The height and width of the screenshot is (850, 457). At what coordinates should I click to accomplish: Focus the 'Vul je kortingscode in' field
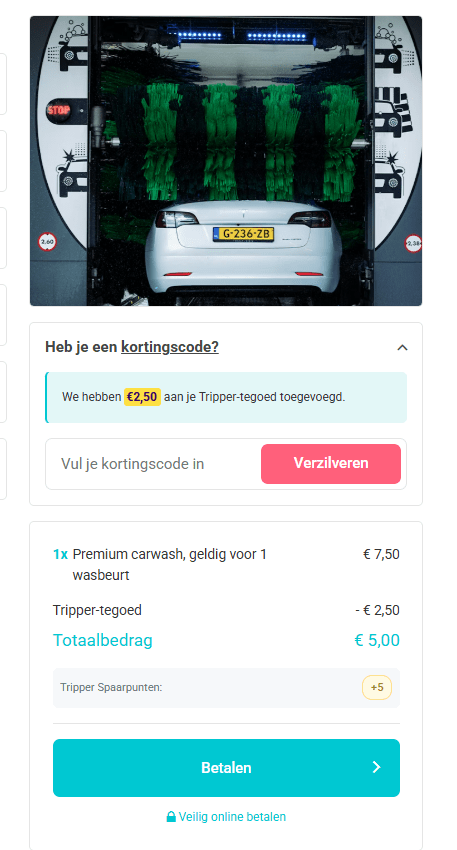(x=153, y=464)
